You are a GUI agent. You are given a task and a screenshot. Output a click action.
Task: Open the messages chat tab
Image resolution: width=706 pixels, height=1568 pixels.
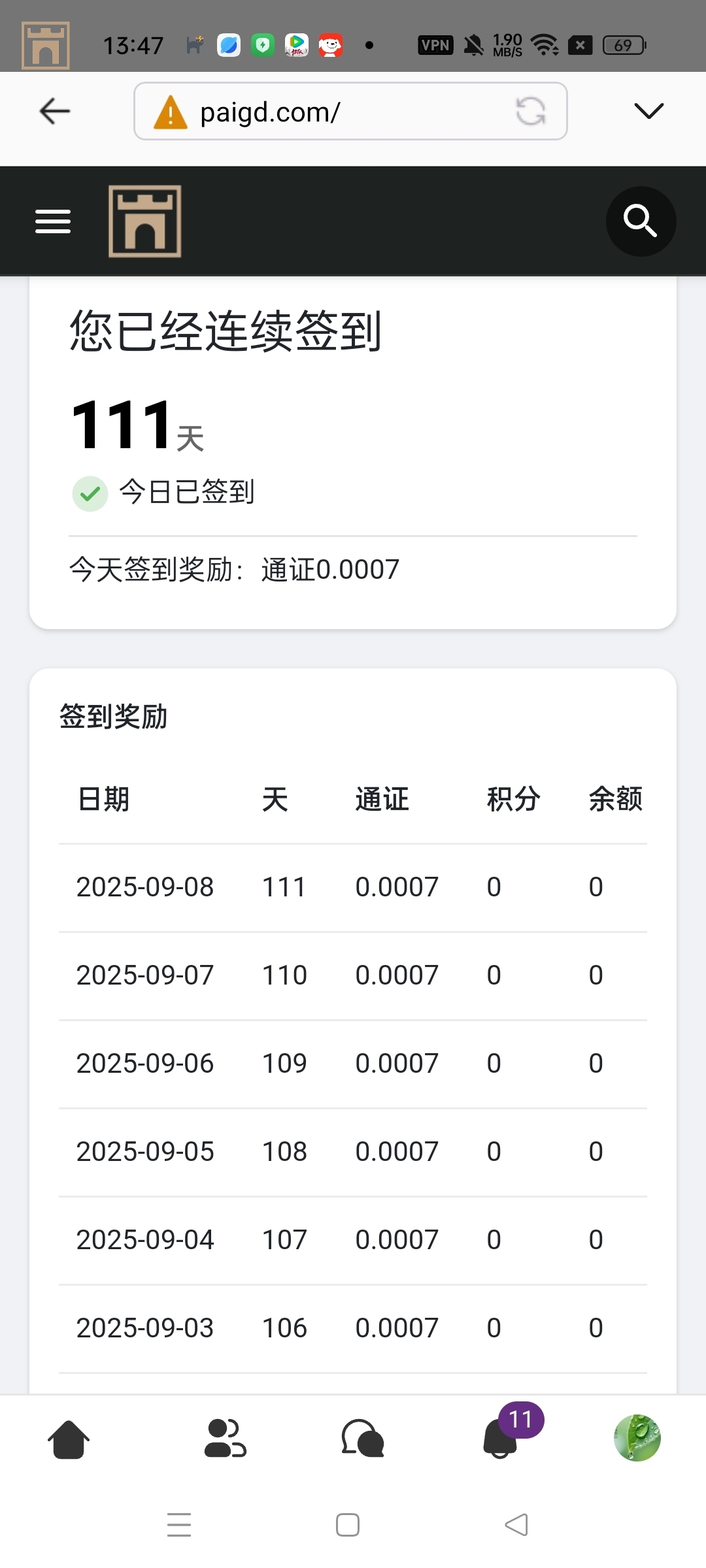[363, 1439]
